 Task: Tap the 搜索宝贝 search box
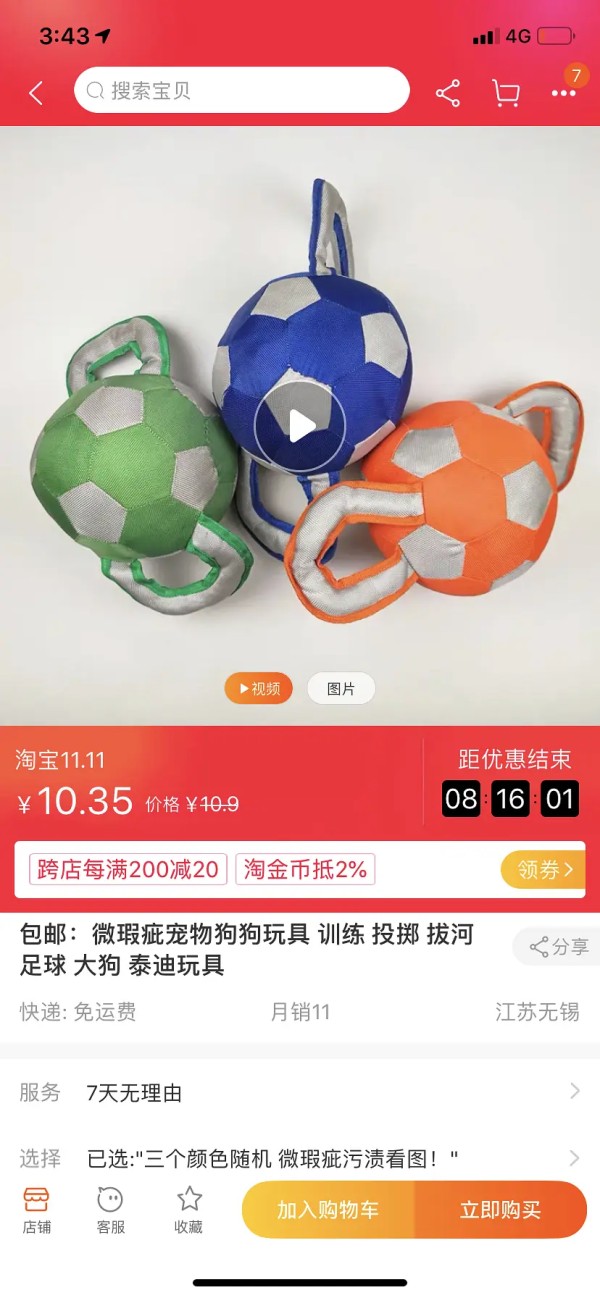[241, 91]
